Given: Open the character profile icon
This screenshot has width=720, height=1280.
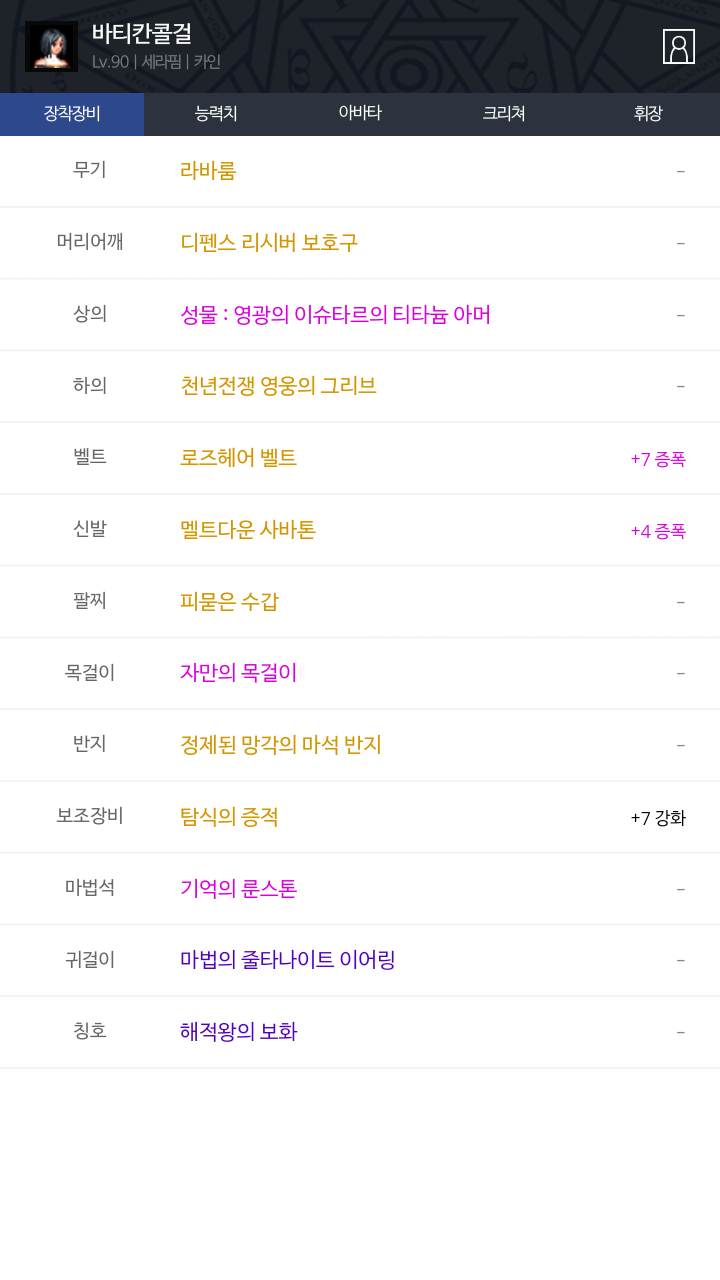Looking at the screenshot, I should click(679, 46).
